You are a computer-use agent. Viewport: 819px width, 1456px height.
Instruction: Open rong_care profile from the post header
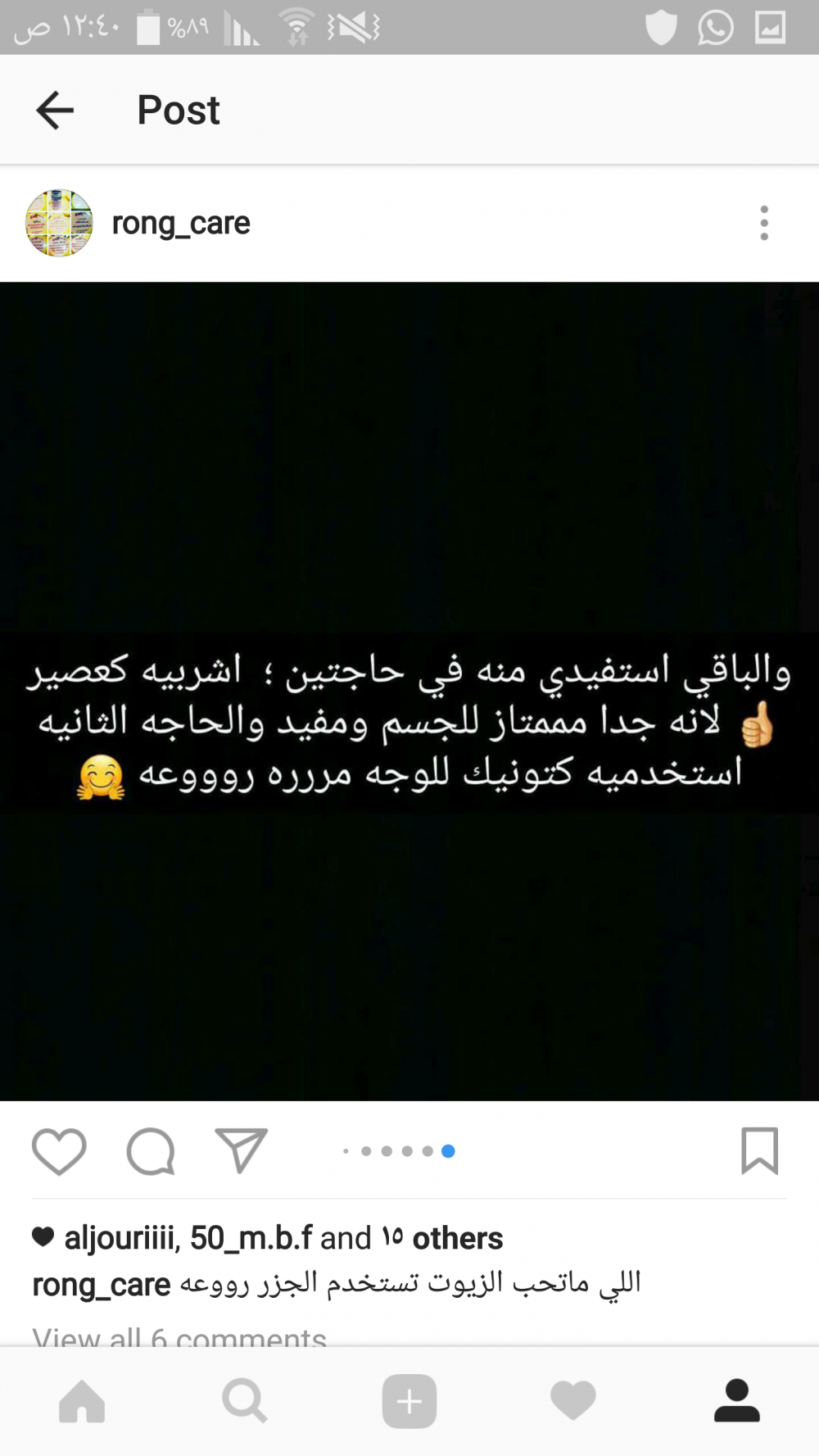(x=181, y=223)
